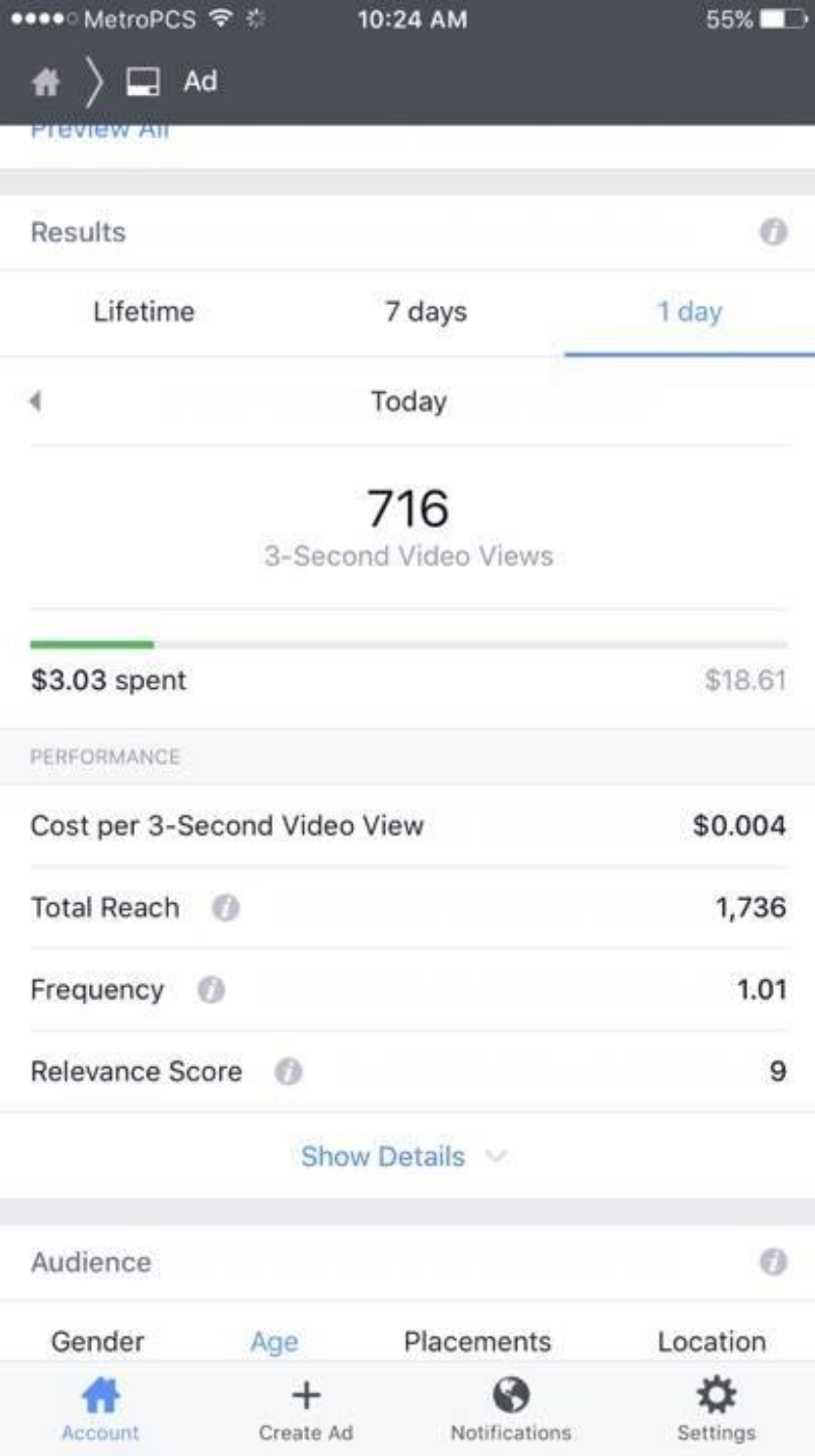Switch to the Lifetime results tab
Viewport: 815px width, 1456px height.
(x=144, y=312)
